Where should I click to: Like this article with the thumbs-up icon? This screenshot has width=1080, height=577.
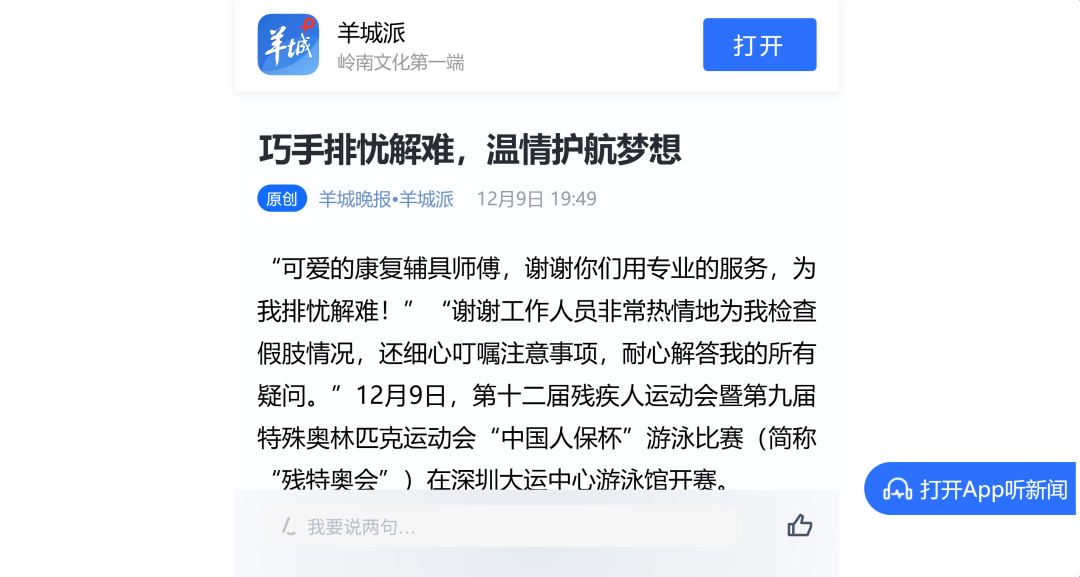799,525
